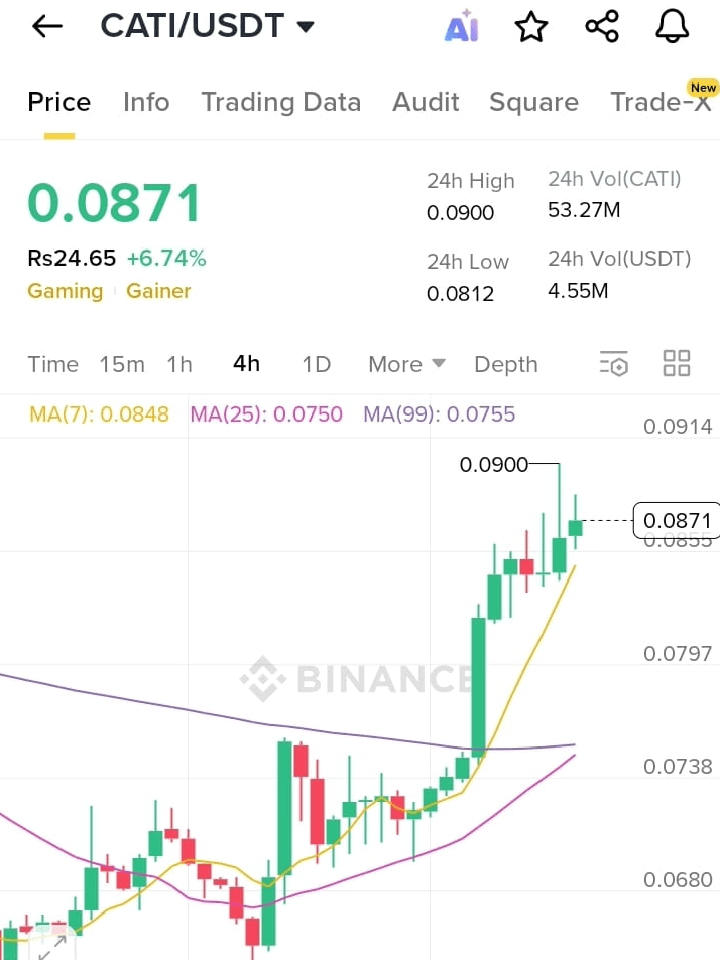Add CATI/USDT to favorites with star
The image size is (720, 960).
[531, 28]
